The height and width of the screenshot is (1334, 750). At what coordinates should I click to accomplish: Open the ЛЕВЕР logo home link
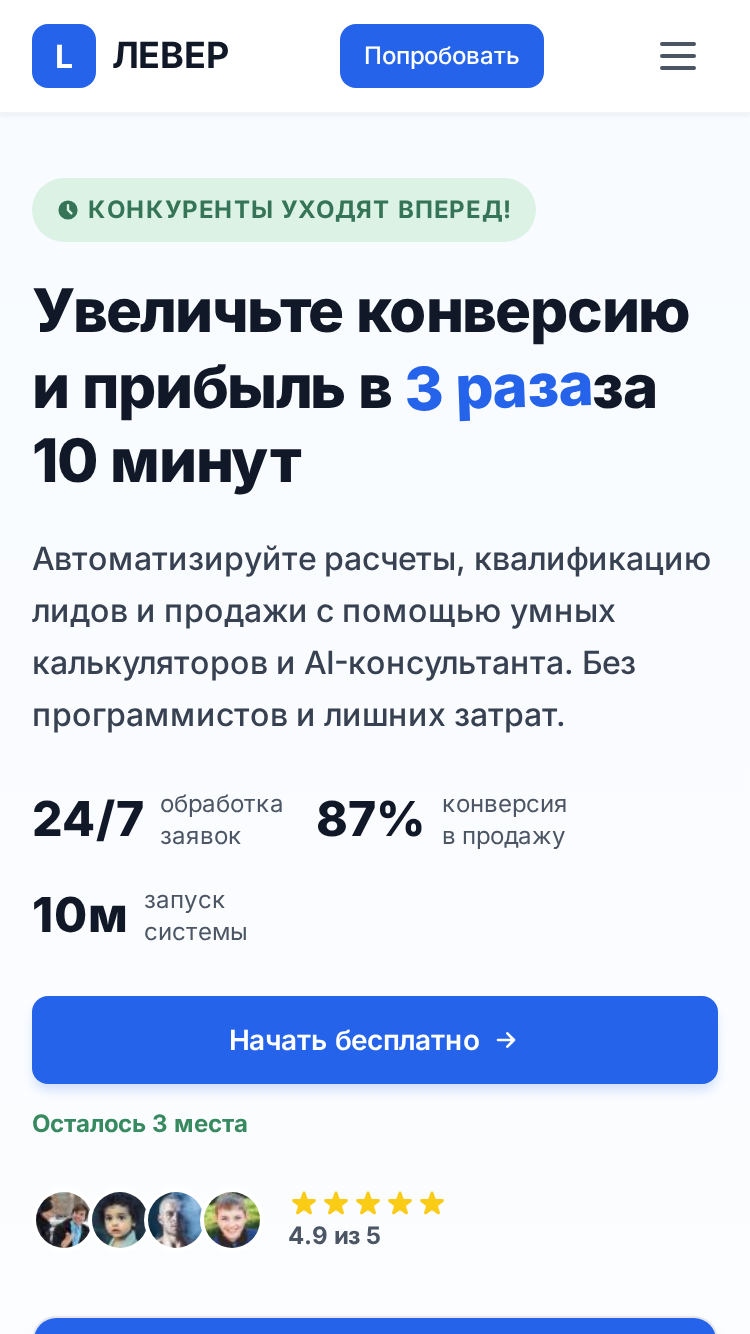click(130, 56)
